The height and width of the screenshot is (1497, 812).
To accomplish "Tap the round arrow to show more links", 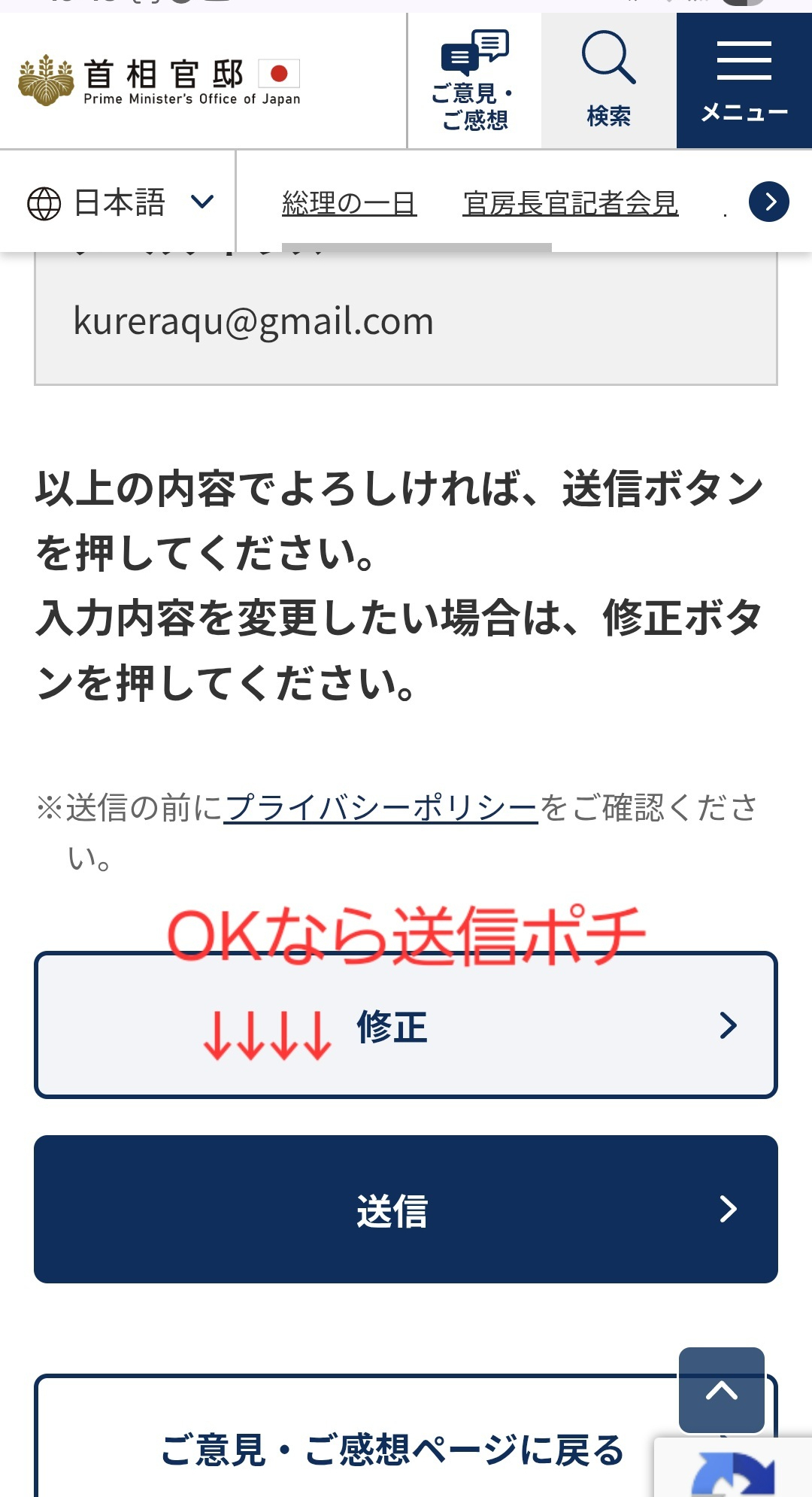I will [x=768, y=202].
